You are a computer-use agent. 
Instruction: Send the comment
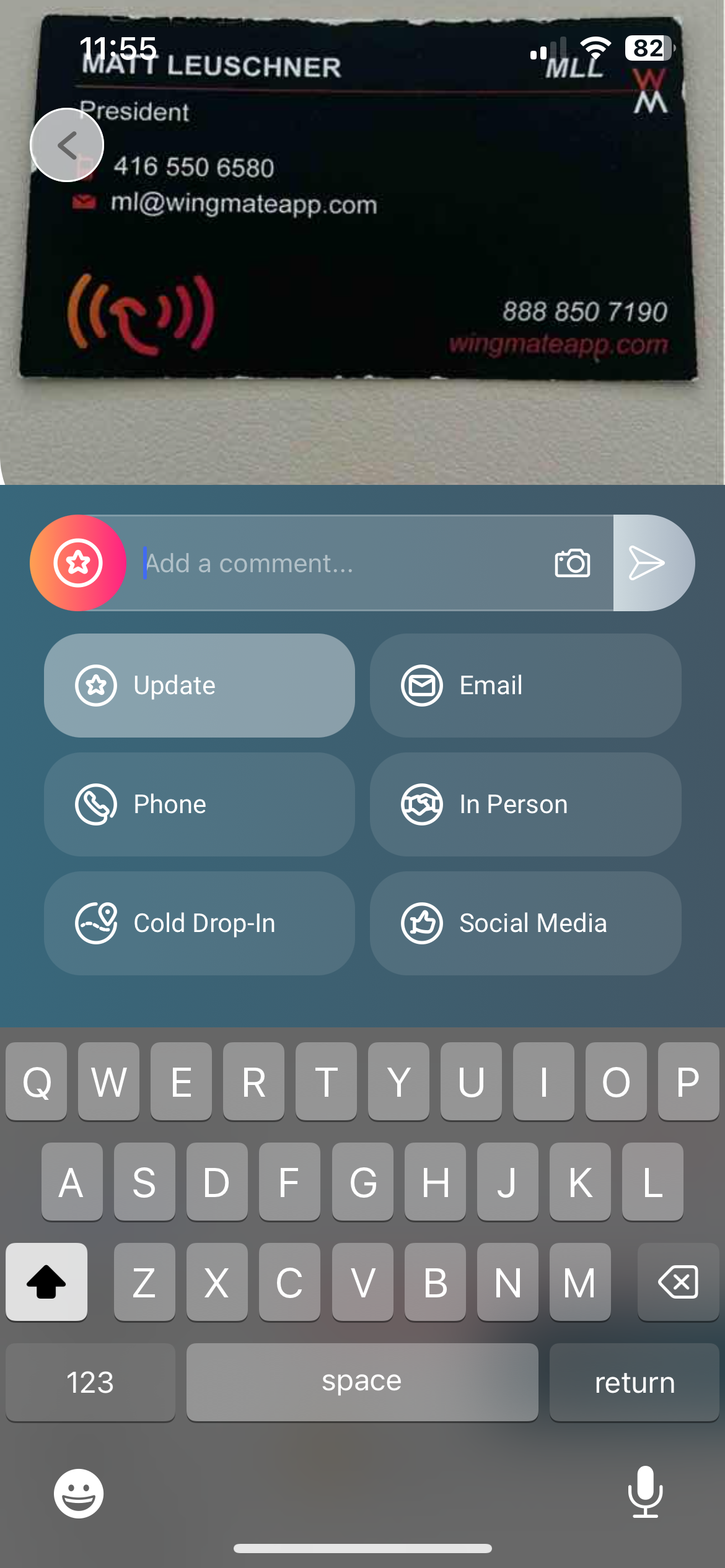click(x=648, y=564)
